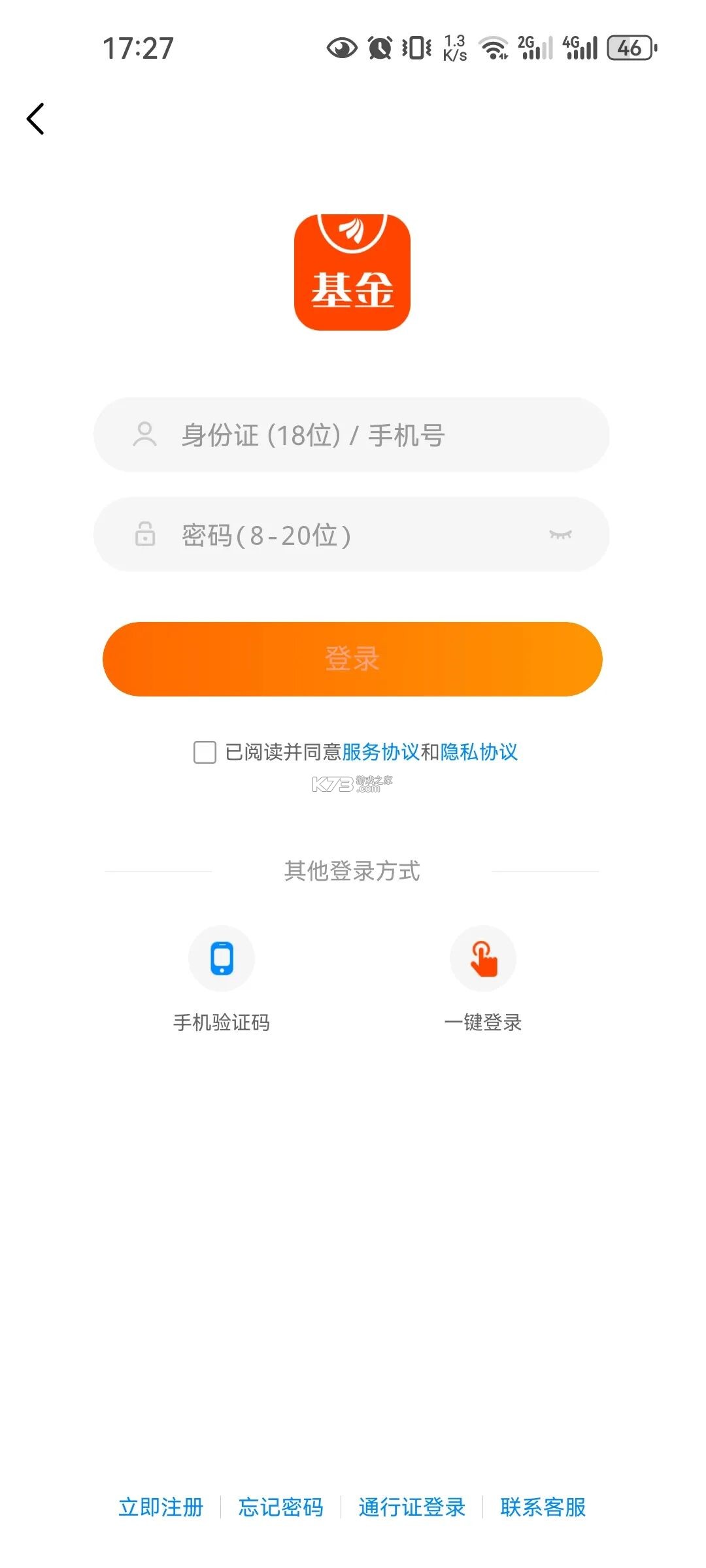Tap the lock icon in the password field
The width and height of the screenshot is (706, 1568).
click(x=145, y=534)
